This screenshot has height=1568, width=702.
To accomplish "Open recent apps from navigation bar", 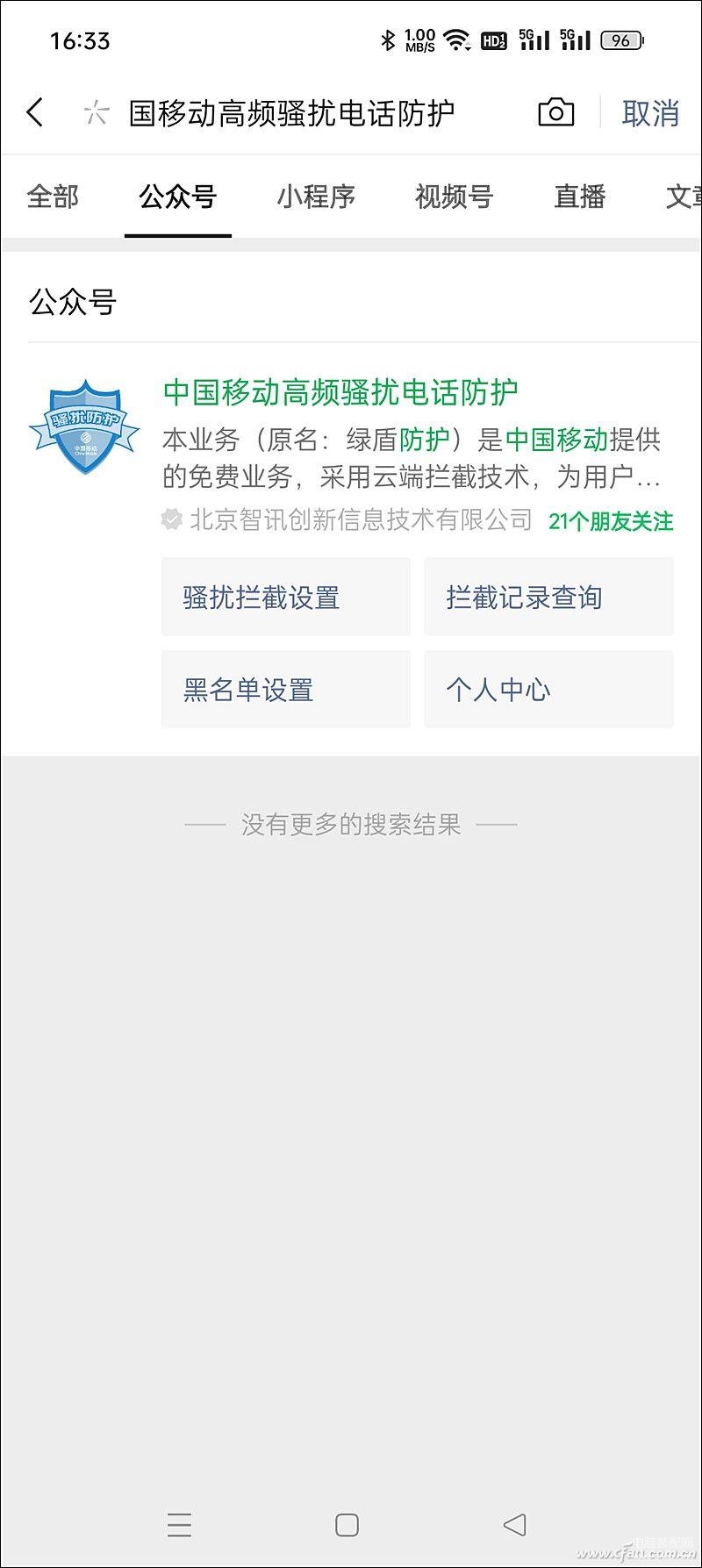I will tap(179, 1524).
